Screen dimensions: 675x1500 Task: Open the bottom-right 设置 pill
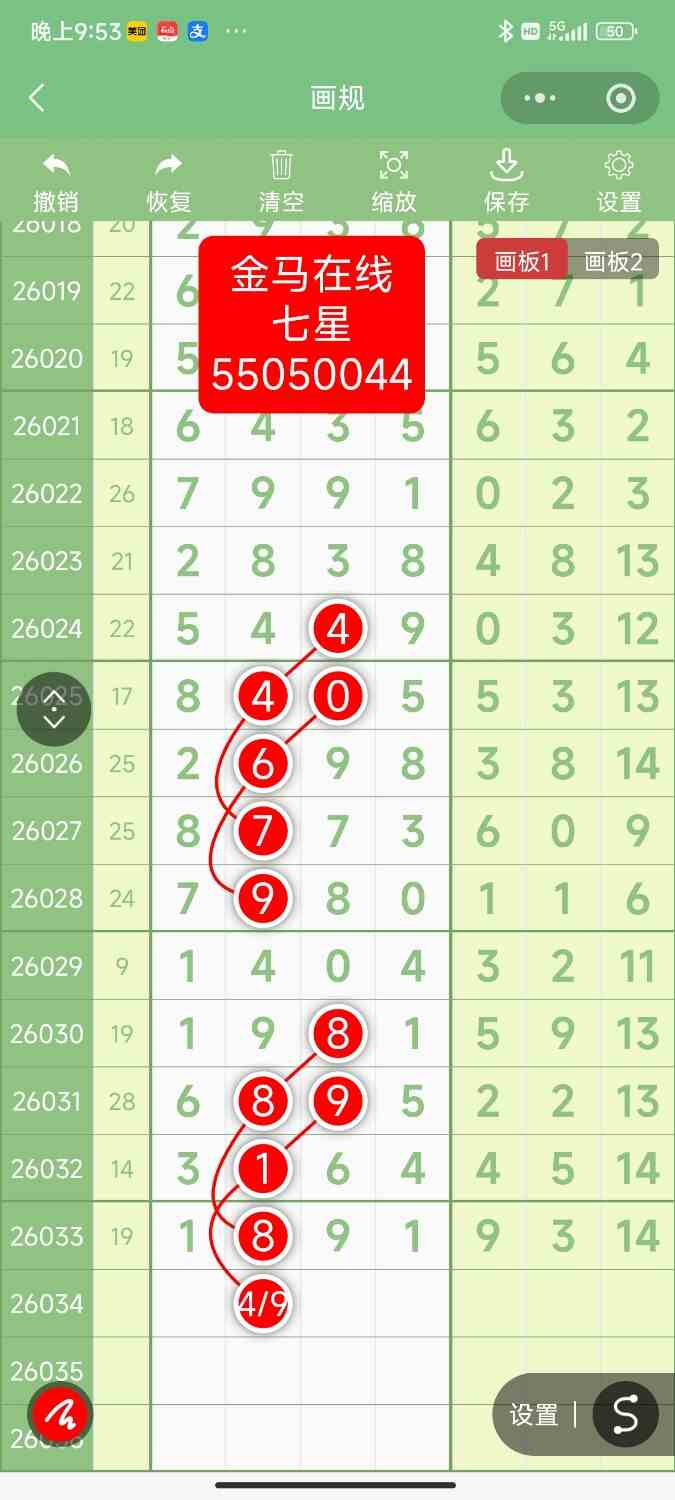[x=534, y=1415]
